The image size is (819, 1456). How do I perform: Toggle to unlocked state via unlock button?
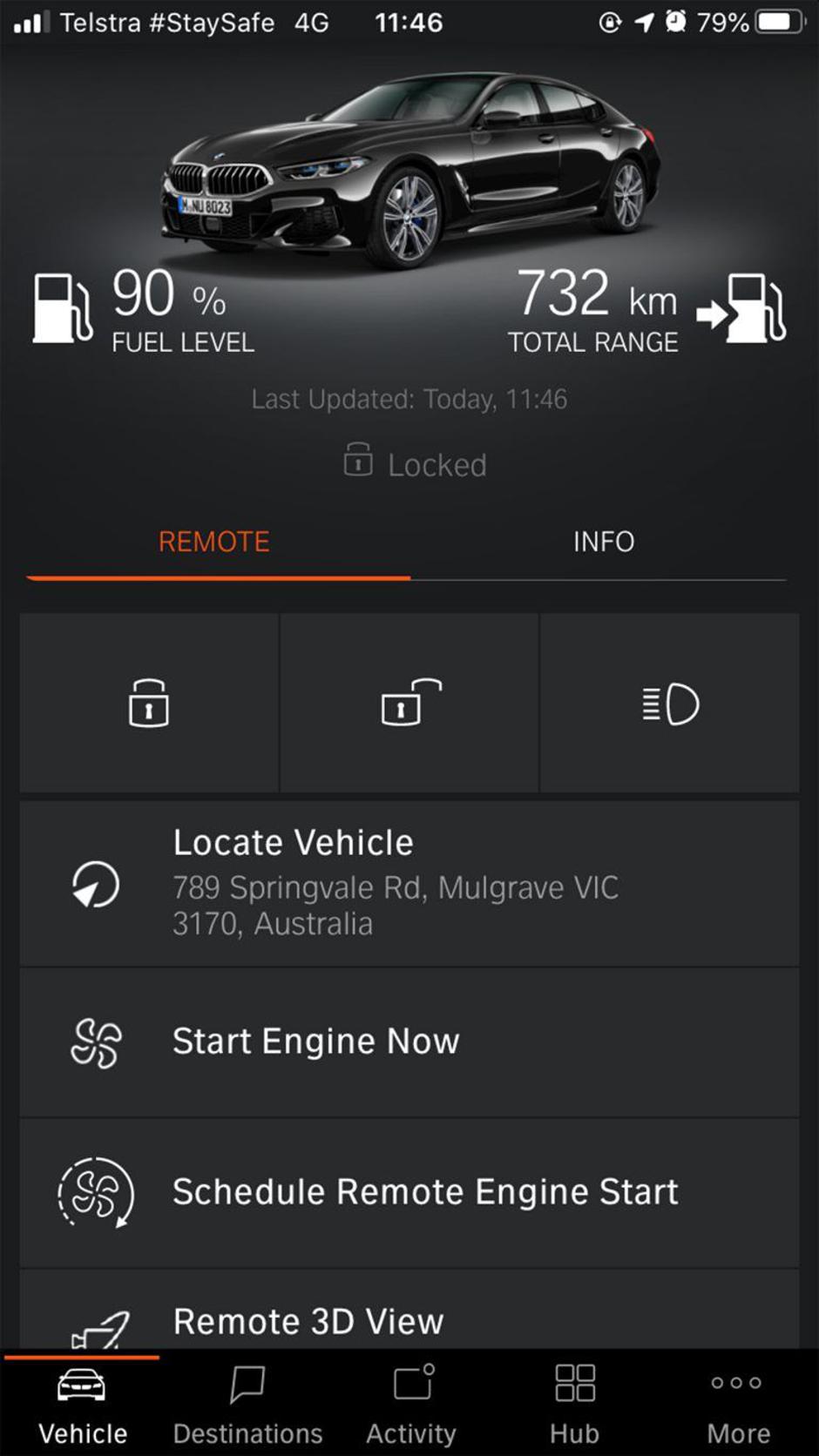(x=409, y=702)
